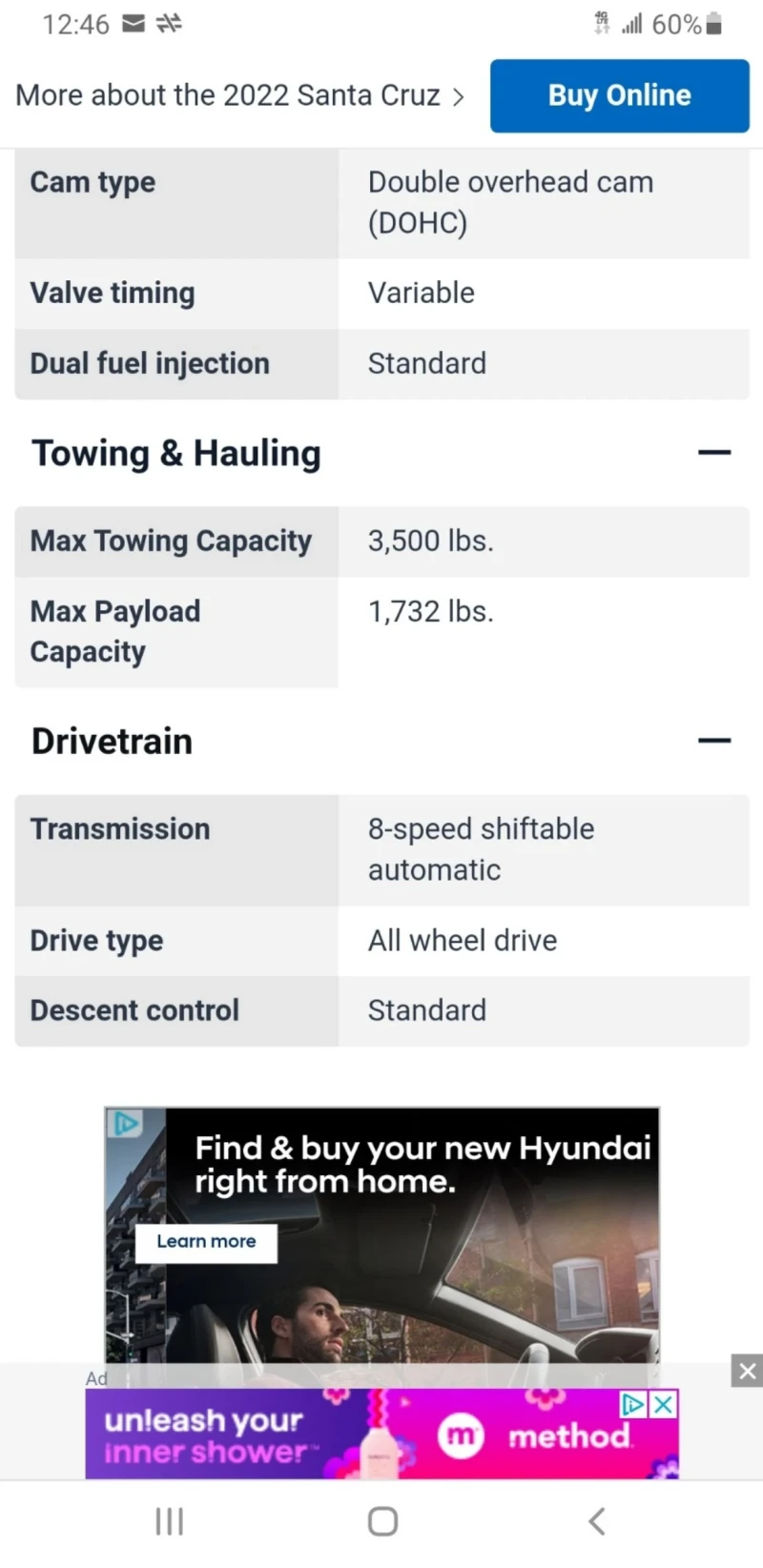Dismiss the ad using the gray X
The image size is (763, 1568).
click(747, 1371)
